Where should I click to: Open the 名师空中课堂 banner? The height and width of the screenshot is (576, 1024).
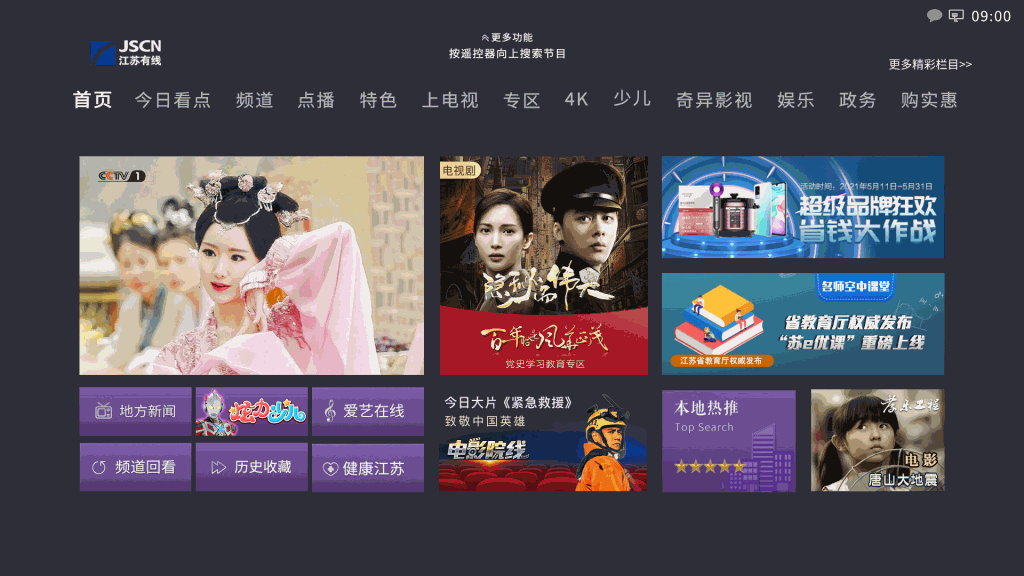(802, 323)
